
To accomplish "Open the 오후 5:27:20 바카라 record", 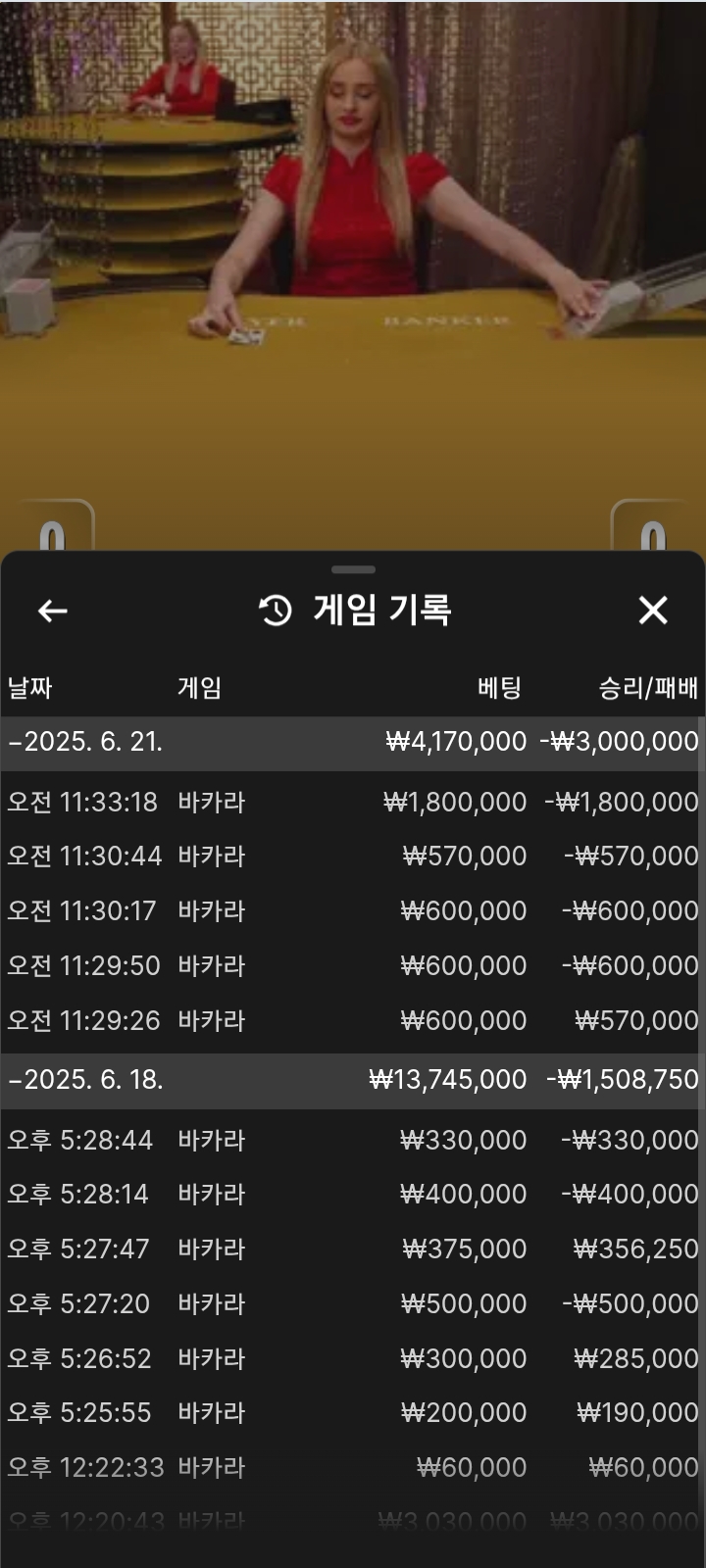I will tap(353, 1304).
